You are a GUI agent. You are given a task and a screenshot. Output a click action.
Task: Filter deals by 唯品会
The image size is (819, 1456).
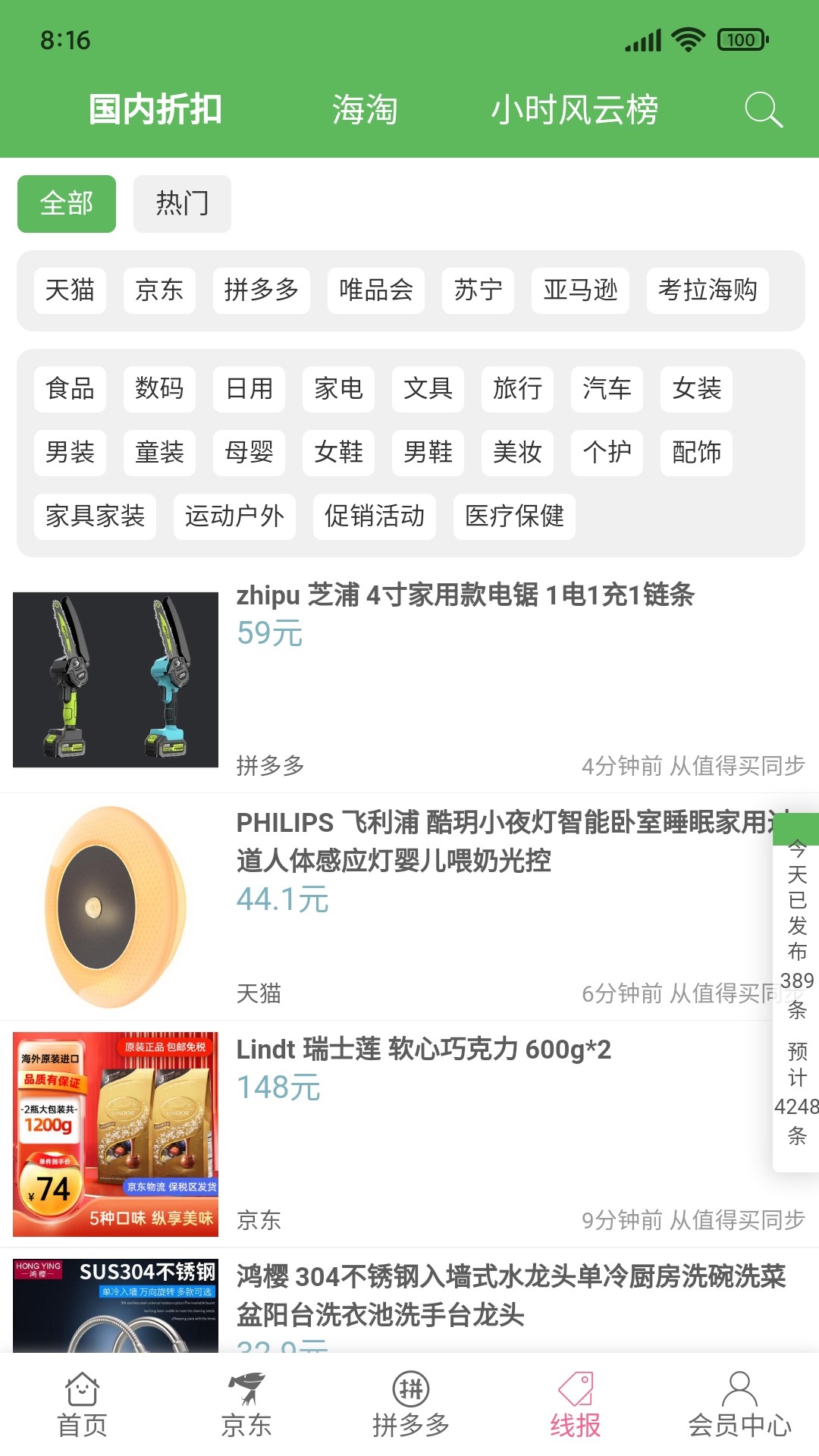tap(375, 290)
